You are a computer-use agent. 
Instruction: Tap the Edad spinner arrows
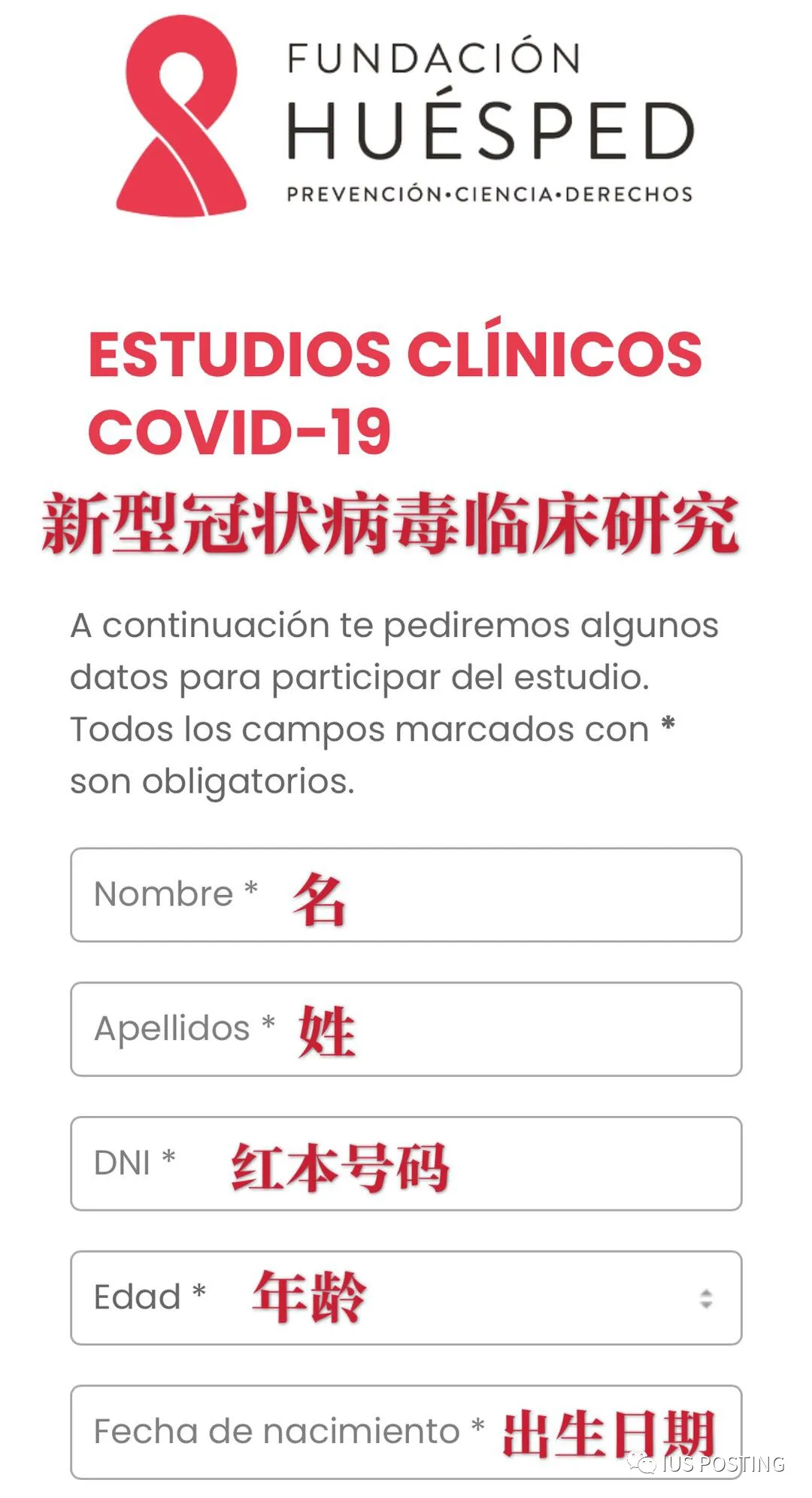coord(706,1299)
